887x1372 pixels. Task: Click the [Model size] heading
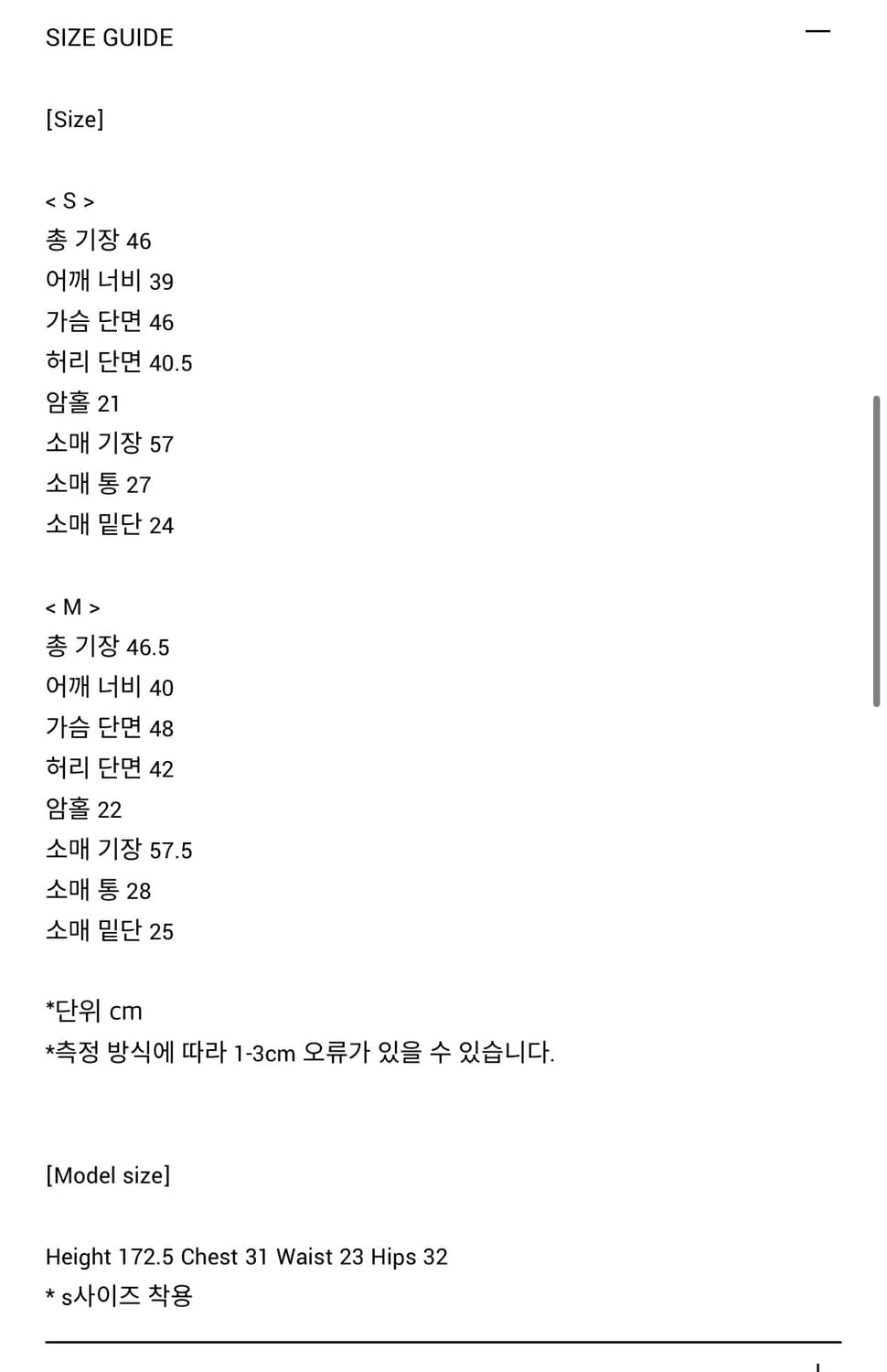coord(109,1175)
